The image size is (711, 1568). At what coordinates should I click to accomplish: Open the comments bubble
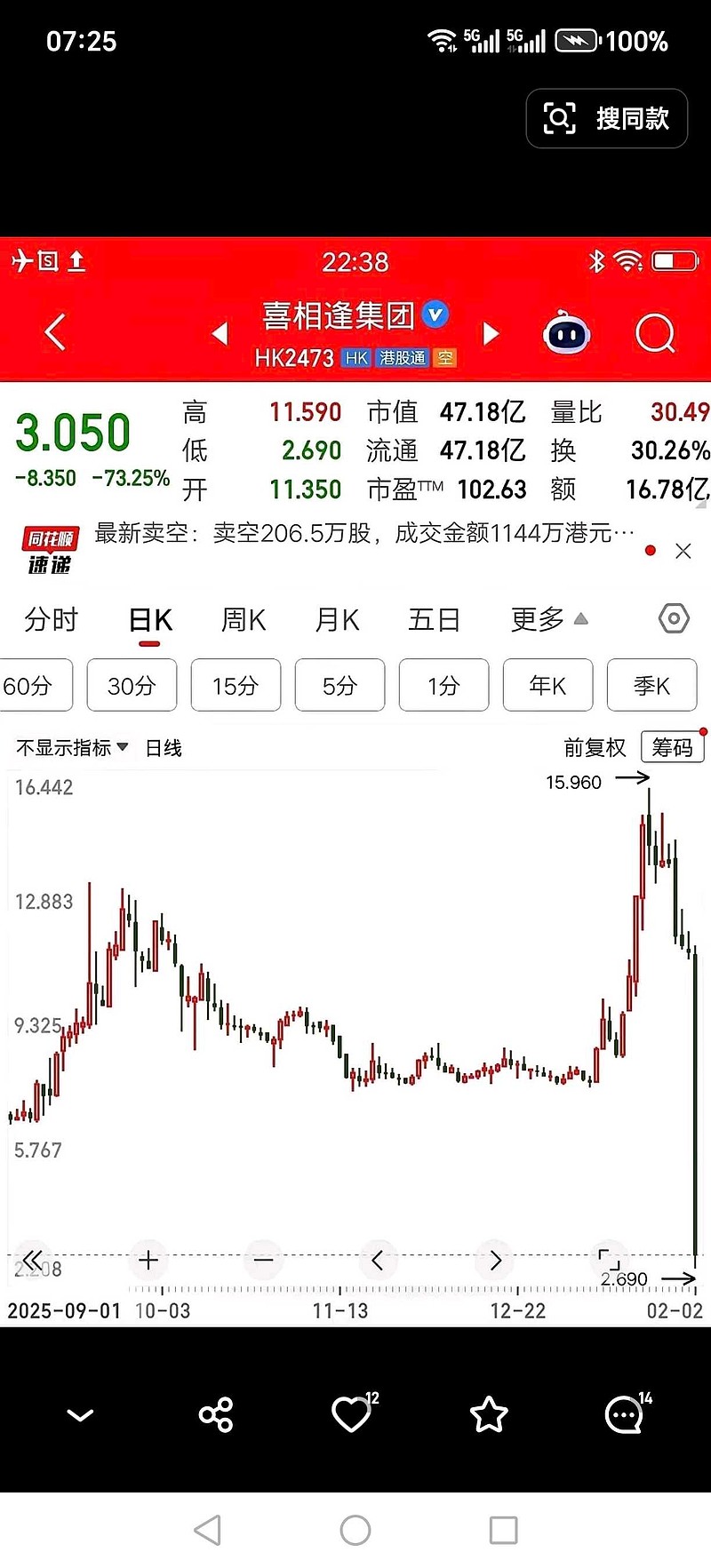(x=624, y=1414)
